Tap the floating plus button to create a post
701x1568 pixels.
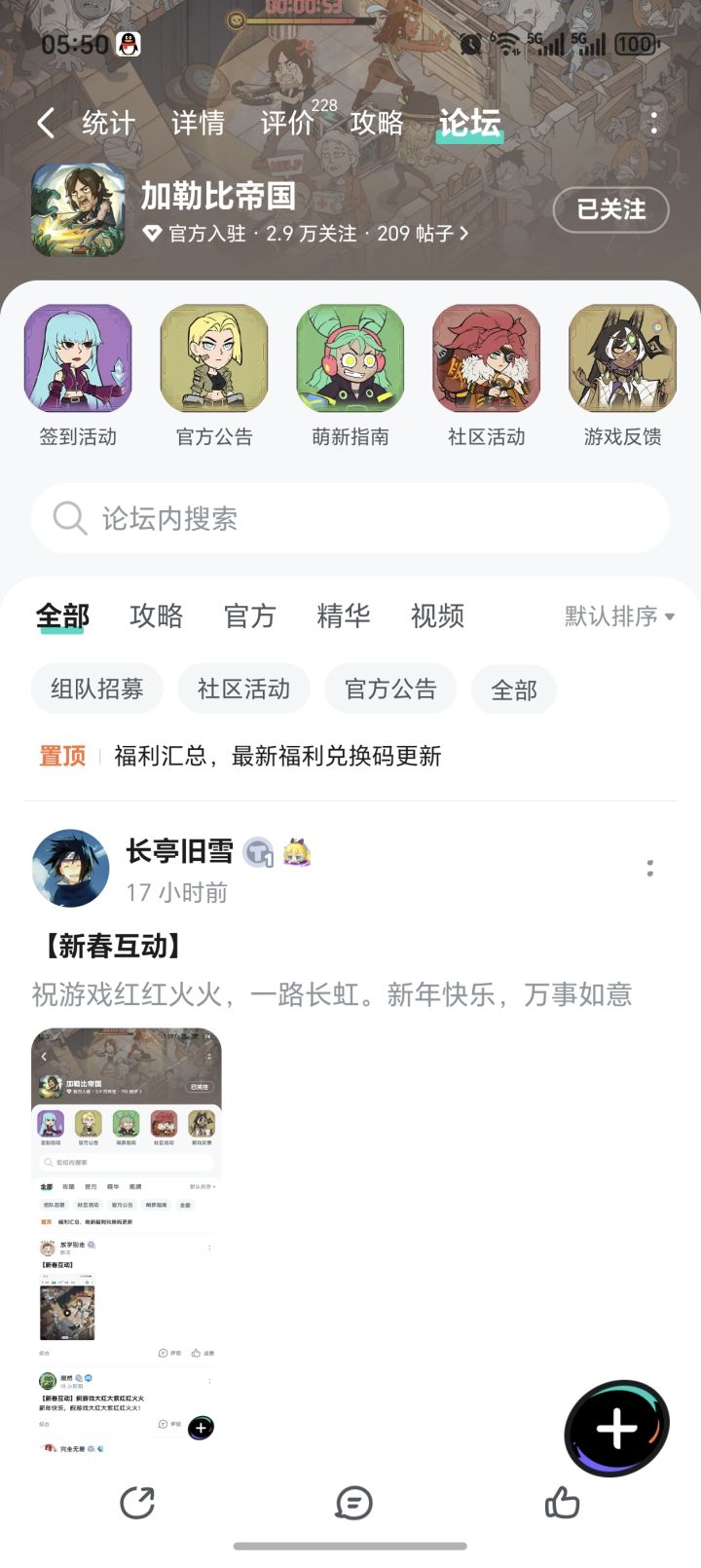click(615, 1424)
